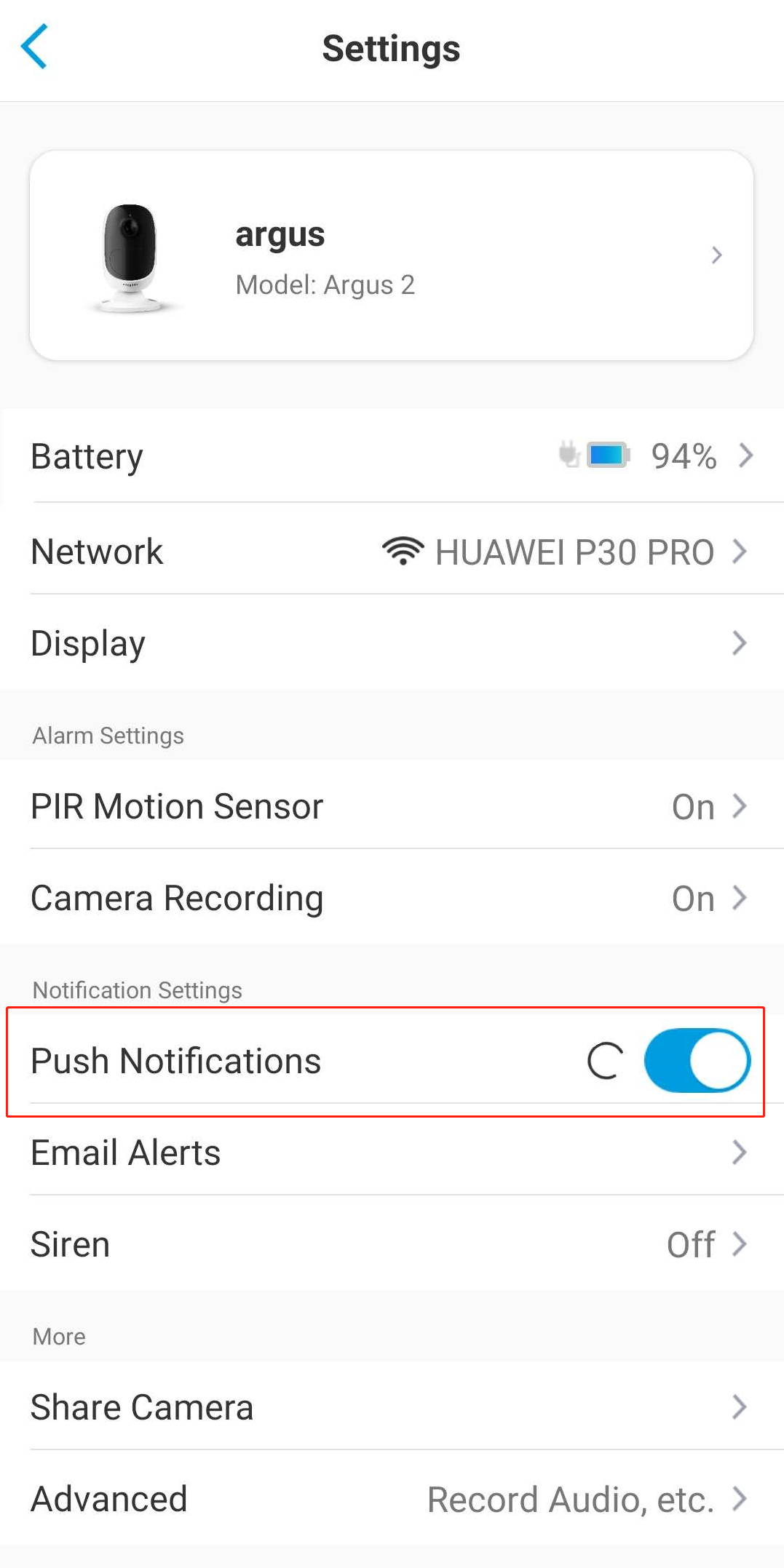Screen dimensions: 784x1568
Task: Open Camera Recording settings
Action: pos(392,898)
